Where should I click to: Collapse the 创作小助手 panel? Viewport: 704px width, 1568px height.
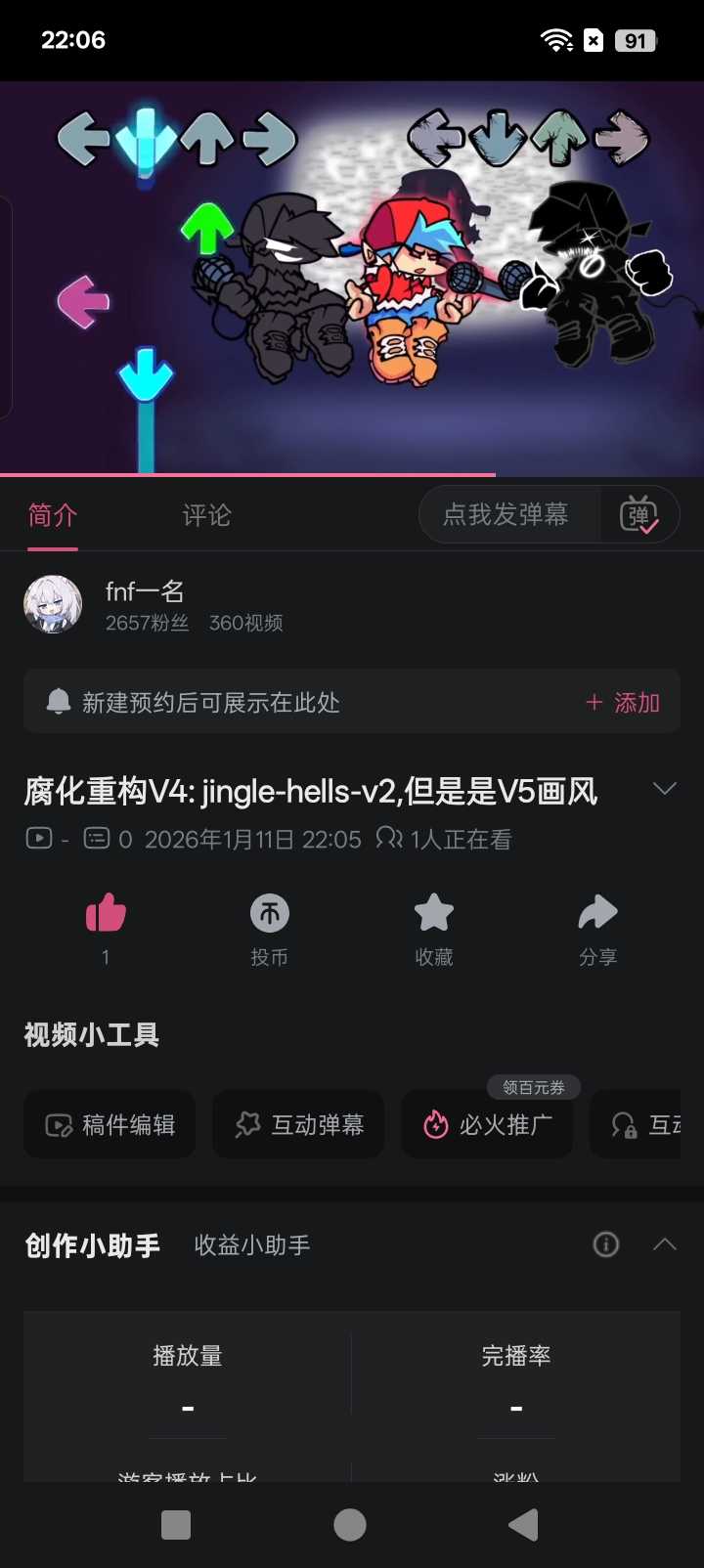(665, 1244)
